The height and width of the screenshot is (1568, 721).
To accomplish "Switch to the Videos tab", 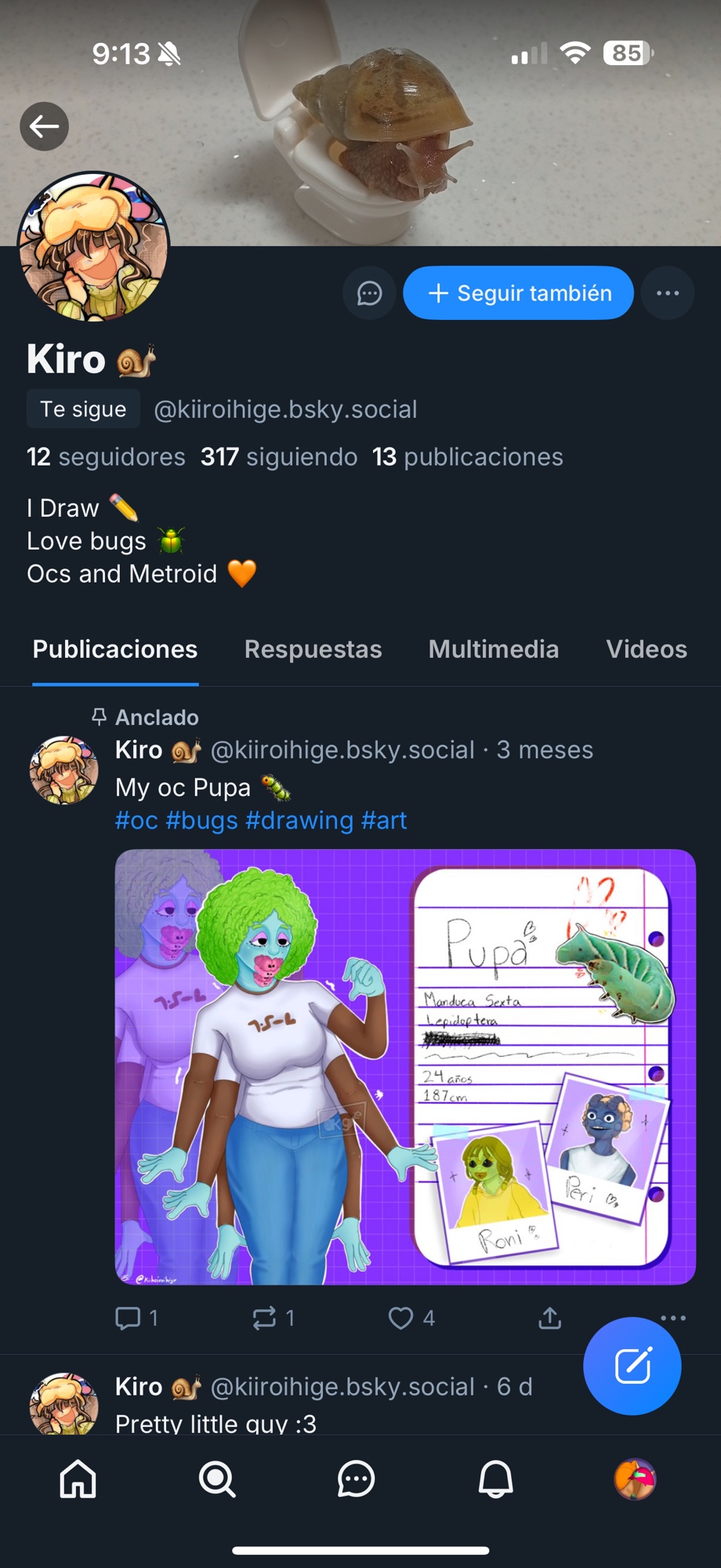I will [x=646, y=649].
